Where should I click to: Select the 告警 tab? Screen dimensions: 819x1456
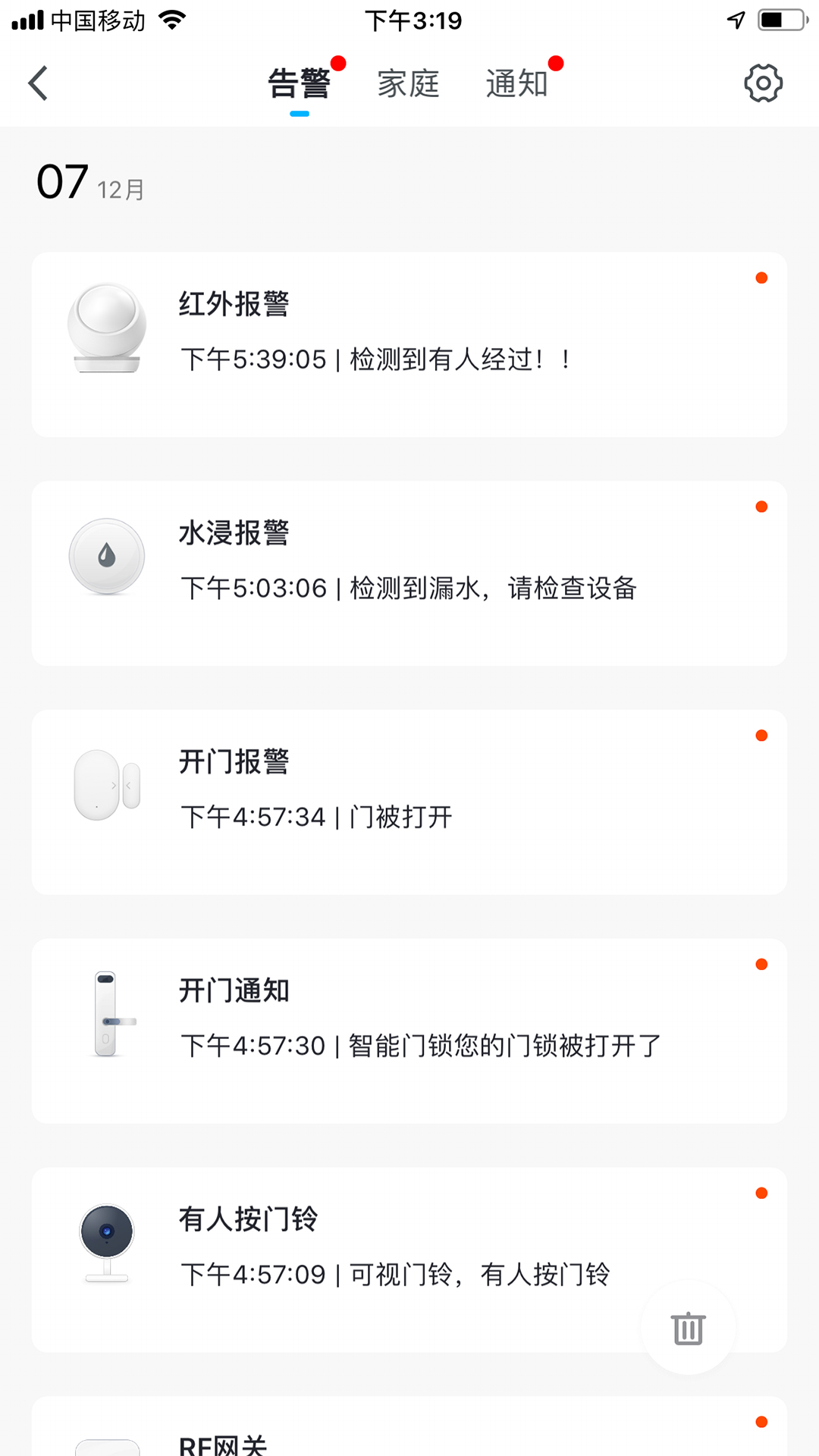point(300,83)
